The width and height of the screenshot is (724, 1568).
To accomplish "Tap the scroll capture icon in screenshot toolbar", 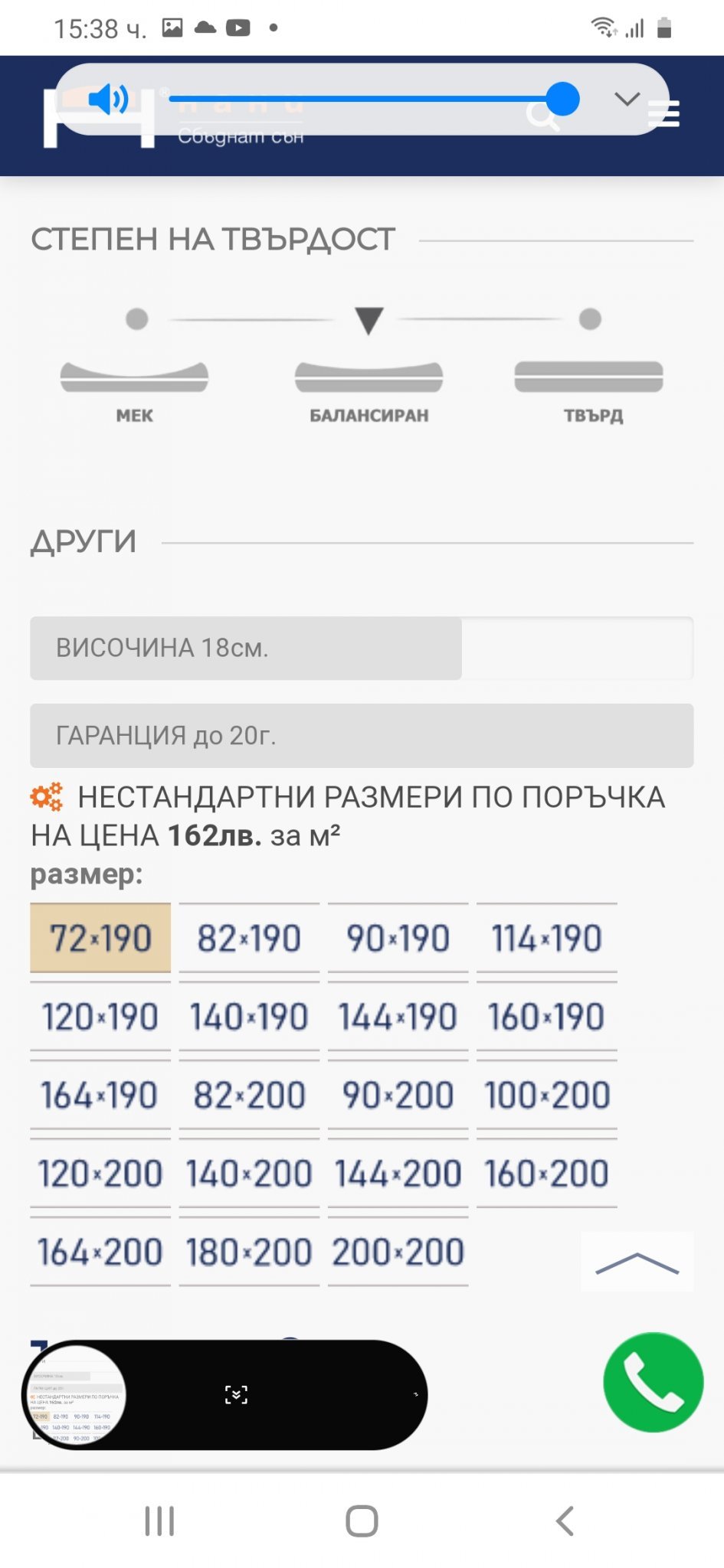I will pyautogui.click(x=236, y=1395).
